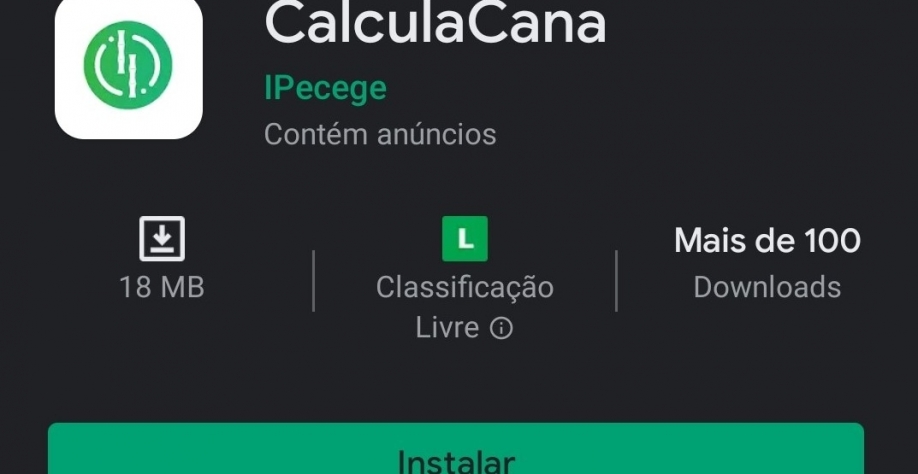The height and width of the screenshot is (474, 918).
Task: Open the IPecege developer page
Action: point(325,88)
